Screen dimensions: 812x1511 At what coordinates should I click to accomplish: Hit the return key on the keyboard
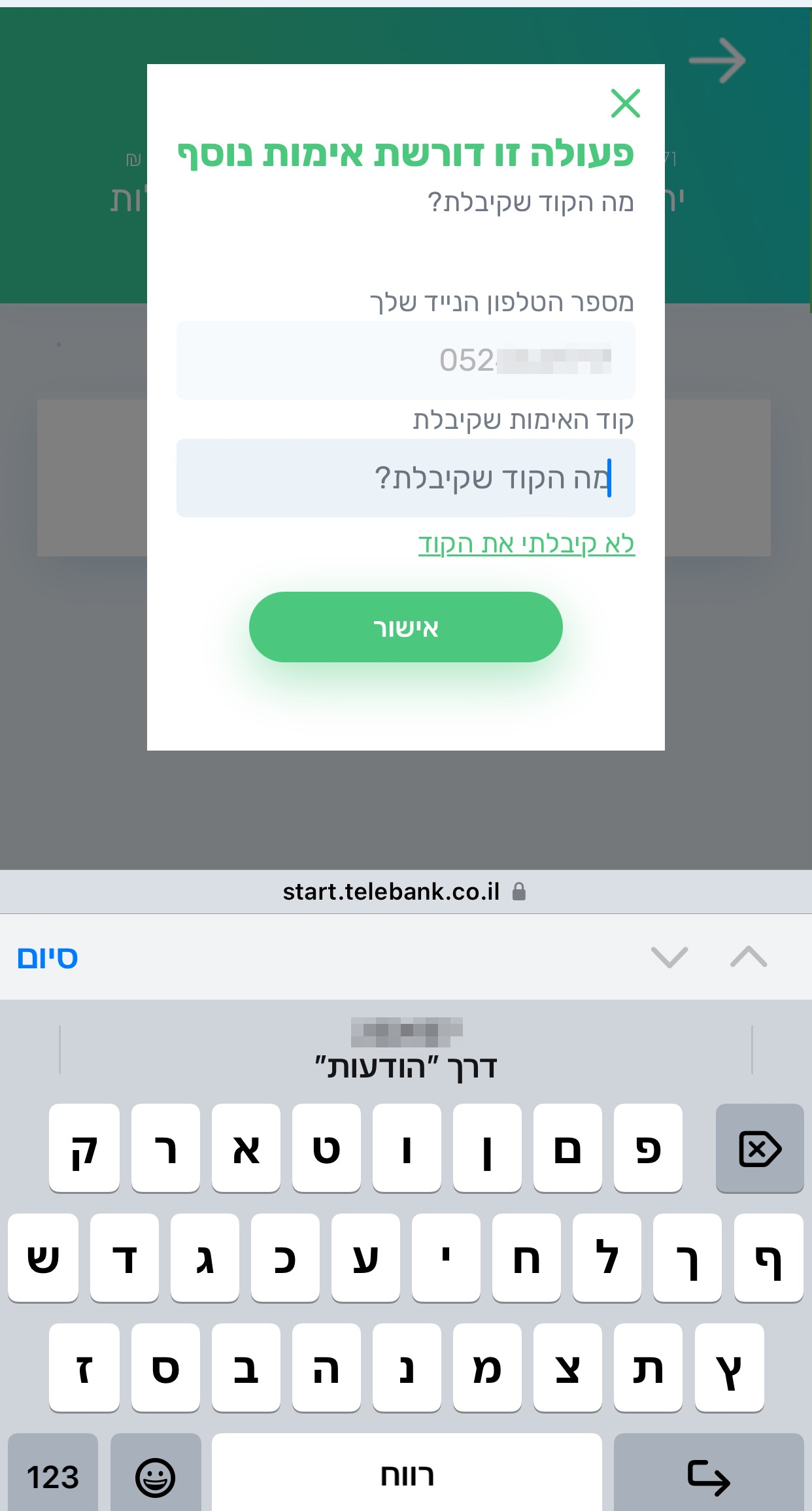click(x=708, y=1476)
